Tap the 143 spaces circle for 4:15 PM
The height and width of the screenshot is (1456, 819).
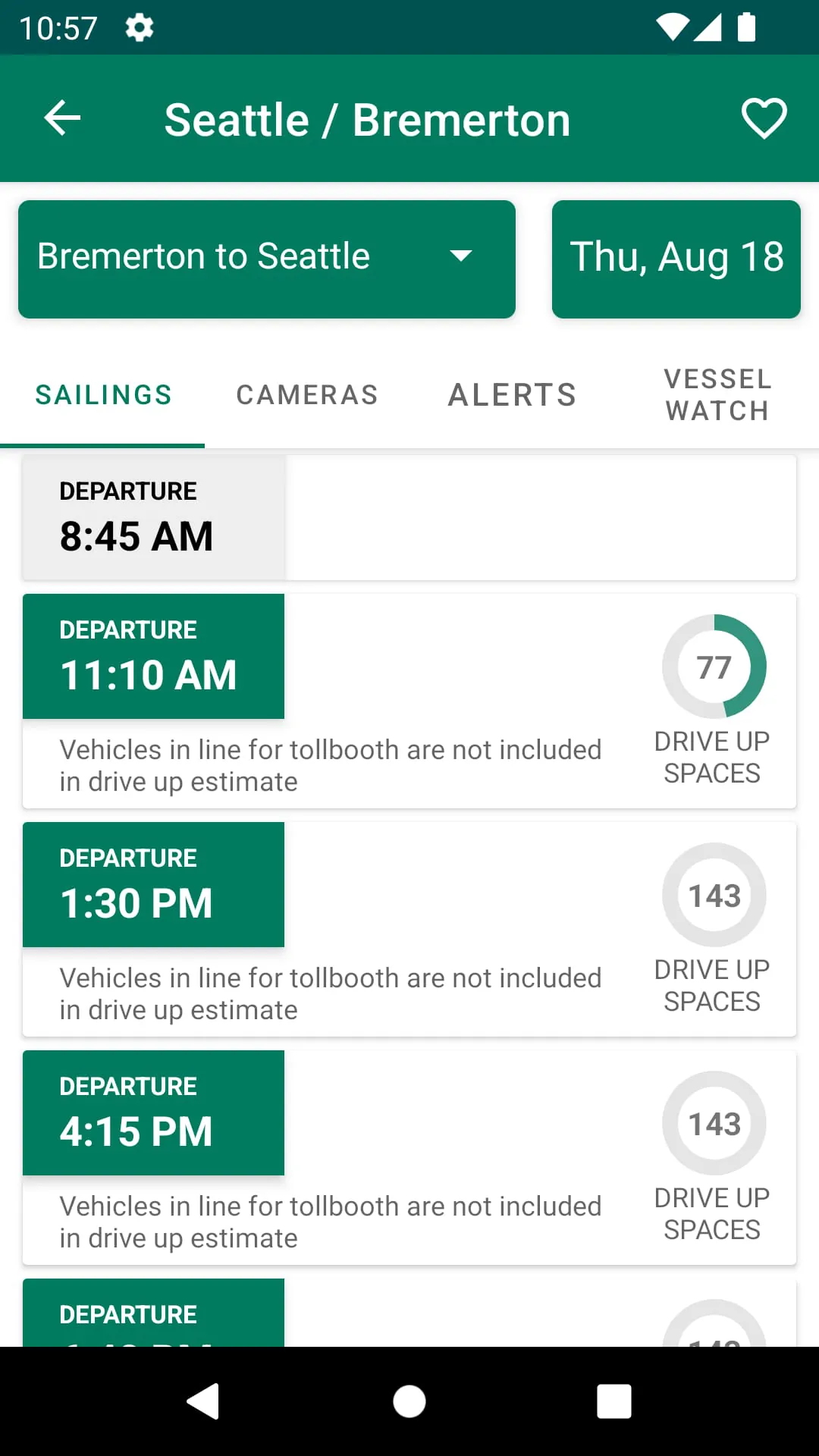pos(714,1124)
